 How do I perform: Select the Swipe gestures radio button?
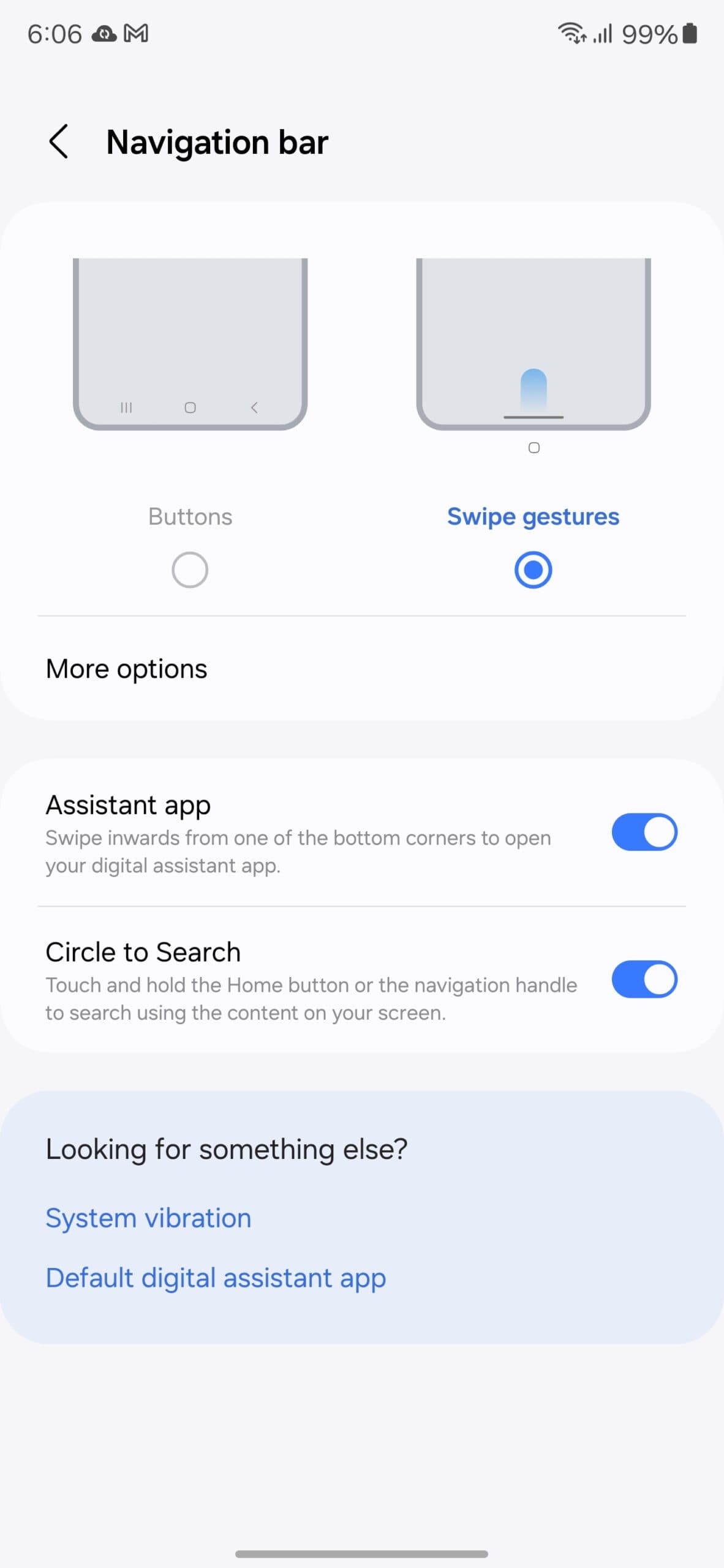pos(533,569)
